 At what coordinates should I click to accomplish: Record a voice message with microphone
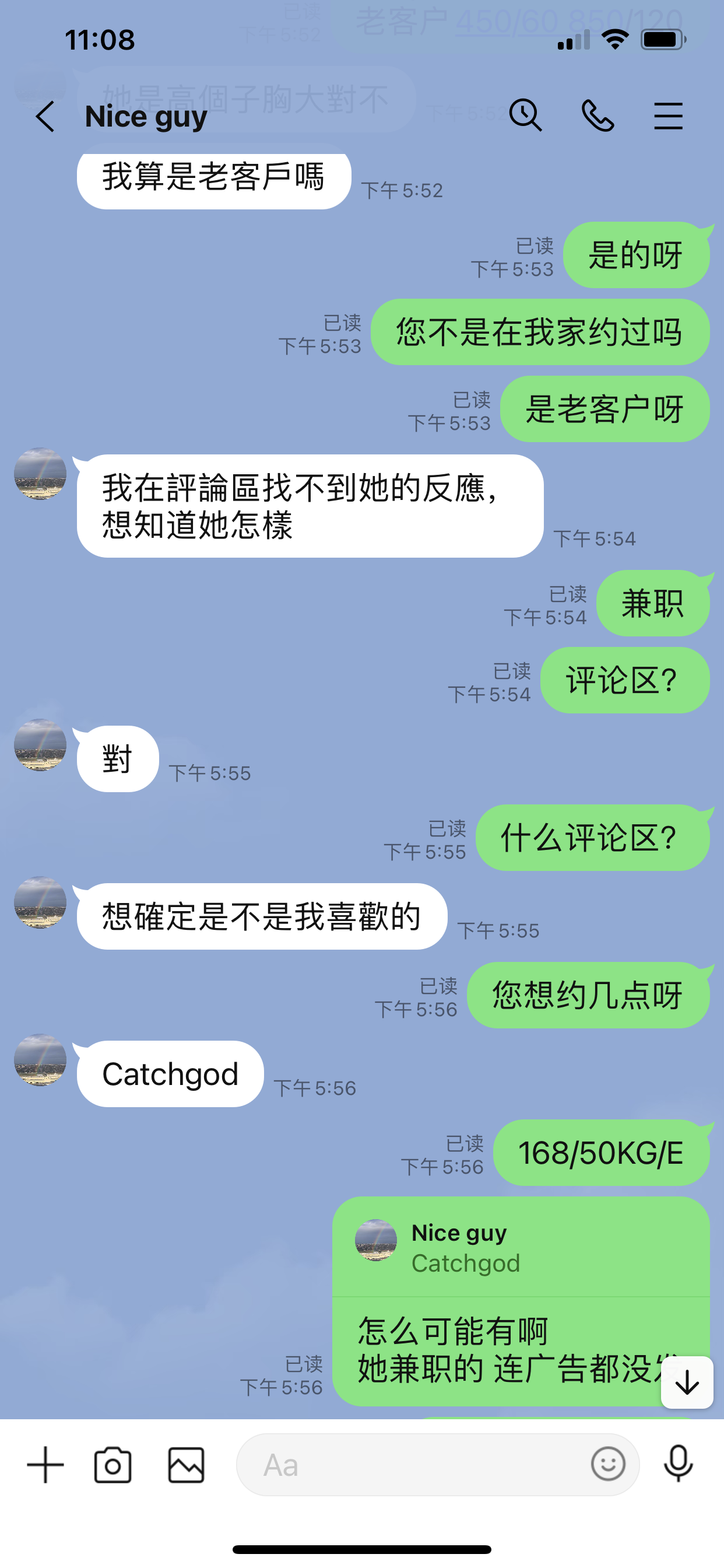pyautogui.click(x=678, y=1464)
